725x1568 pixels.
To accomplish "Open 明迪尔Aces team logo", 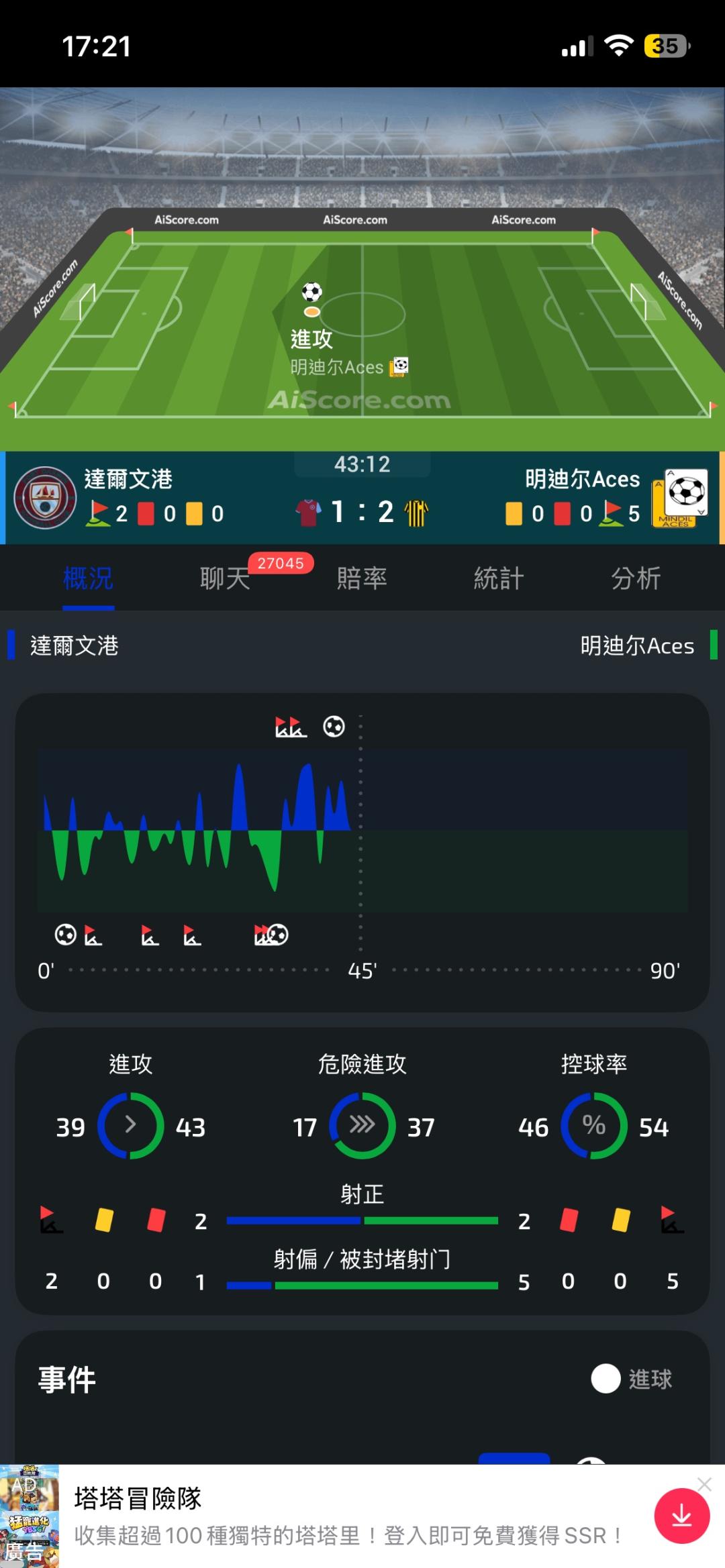I will pyautogui.click(x=680, y=497).
